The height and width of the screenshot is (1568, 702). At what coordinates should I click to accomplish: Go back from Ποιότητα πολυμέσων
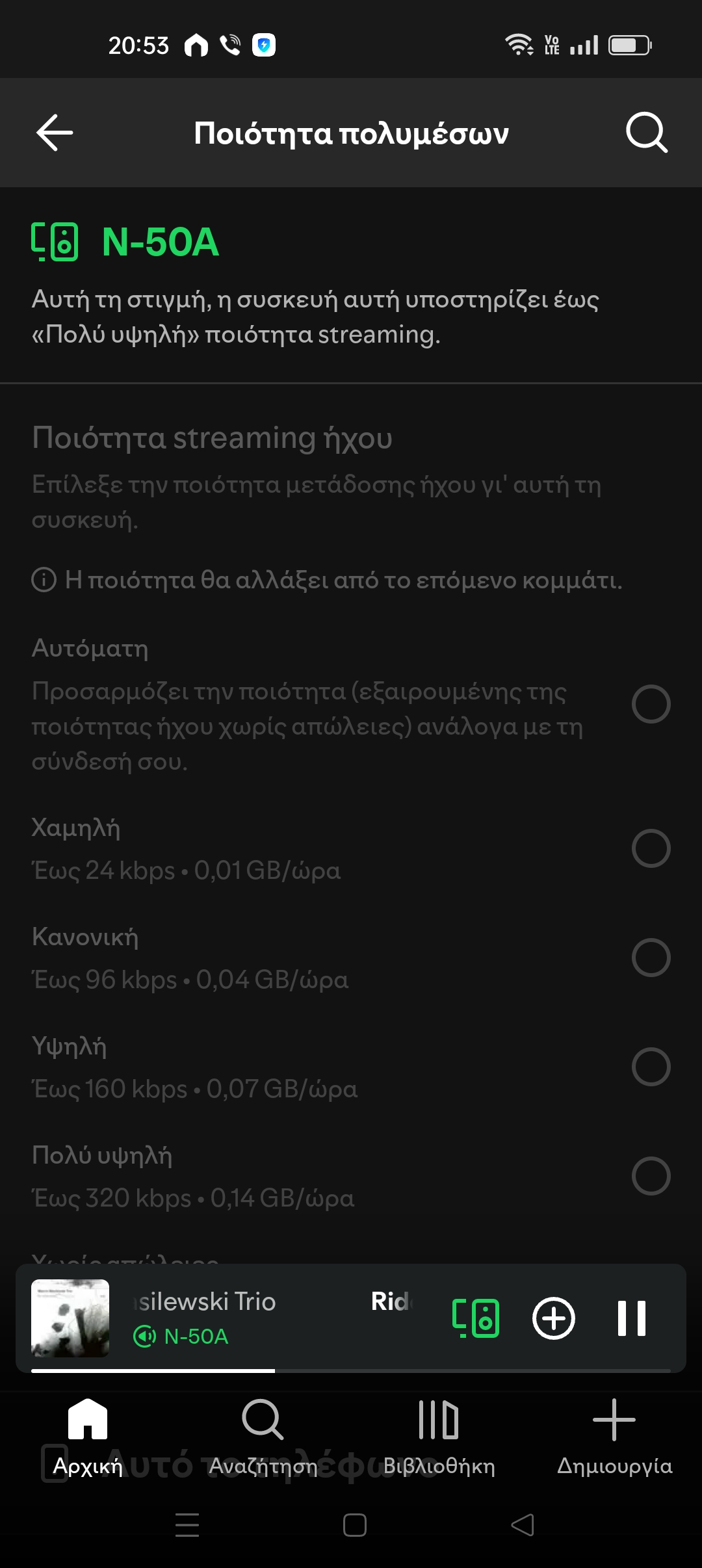(55, 133)
